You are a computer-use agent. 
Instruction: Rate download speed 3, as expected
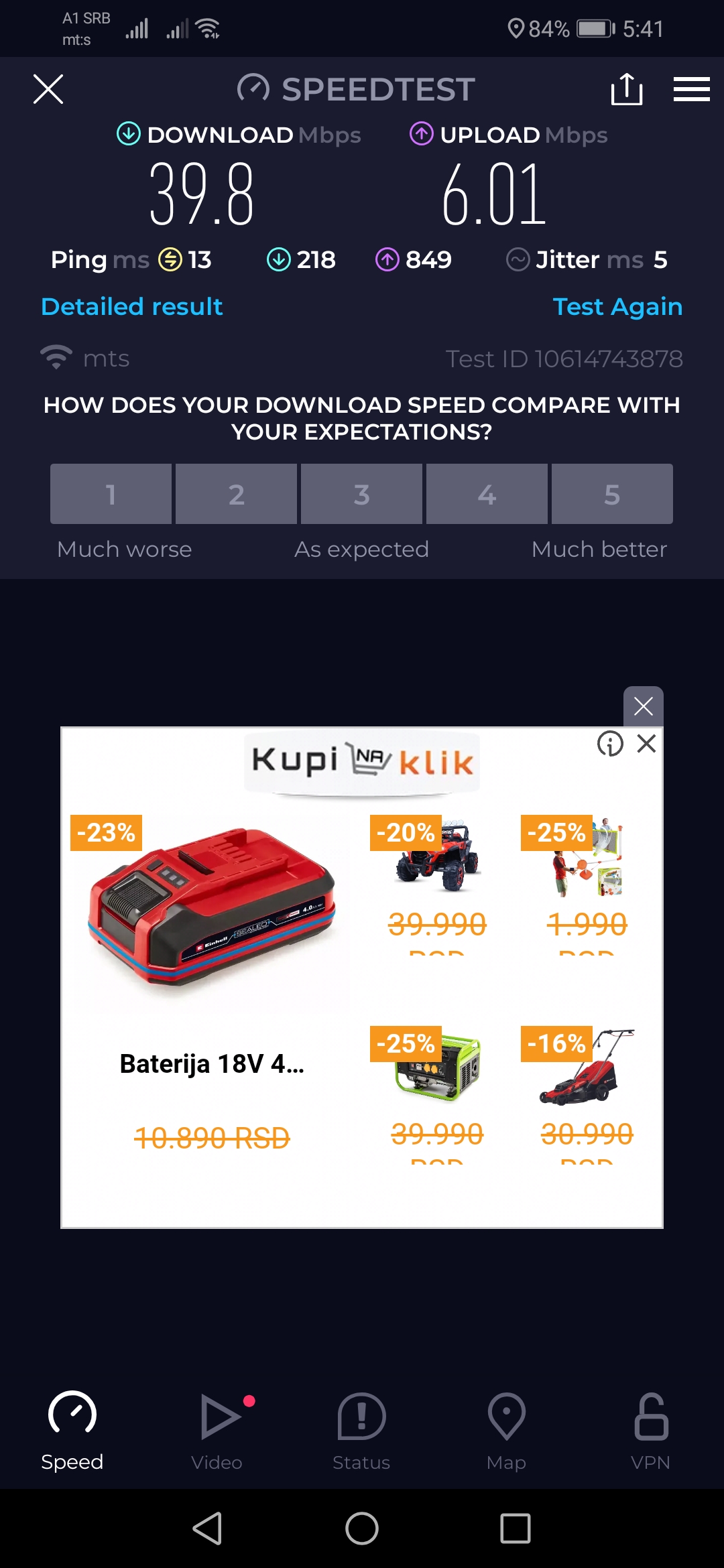(x=361, y=494)
